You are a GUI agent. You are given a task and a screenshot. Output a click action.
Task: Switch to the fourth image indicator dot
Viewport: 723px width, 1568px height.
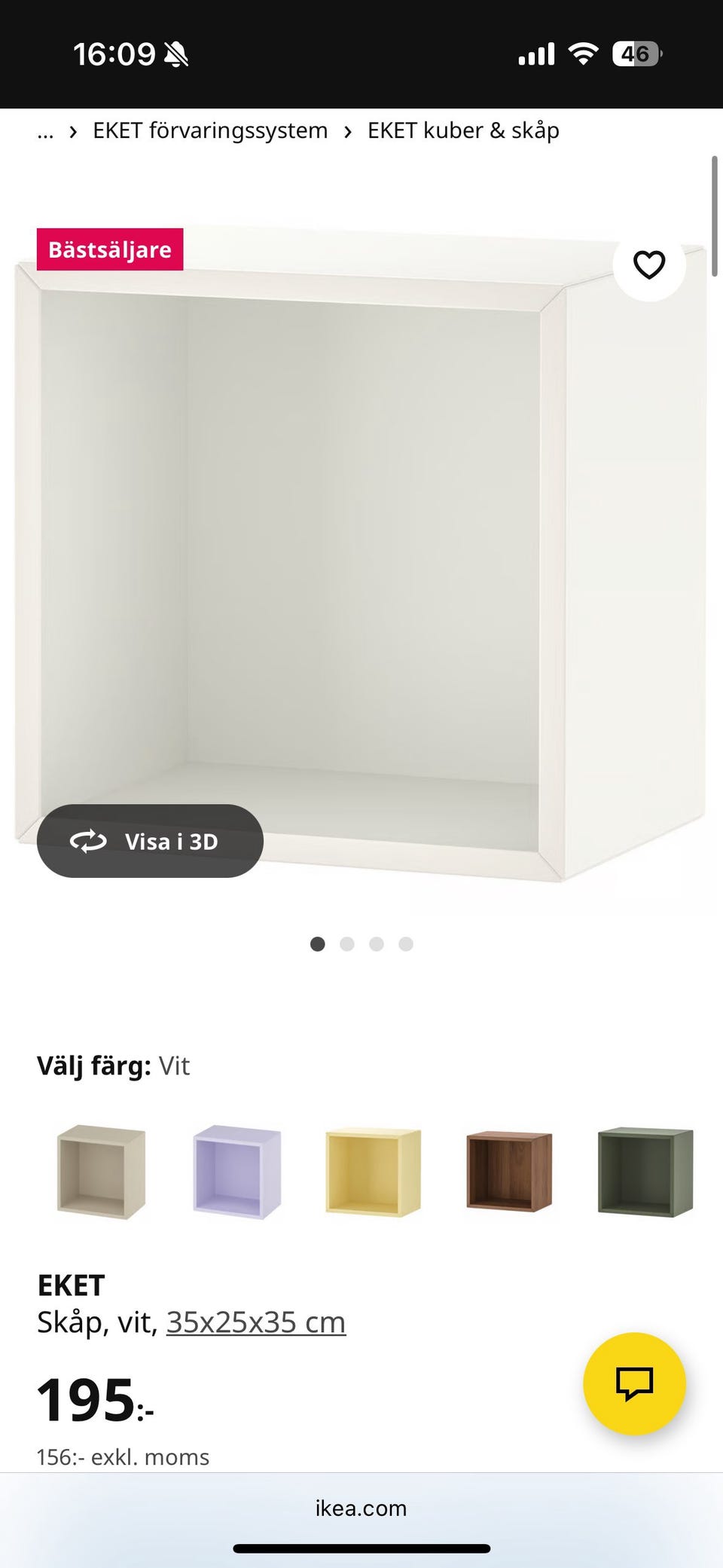(x=406, y=943)
